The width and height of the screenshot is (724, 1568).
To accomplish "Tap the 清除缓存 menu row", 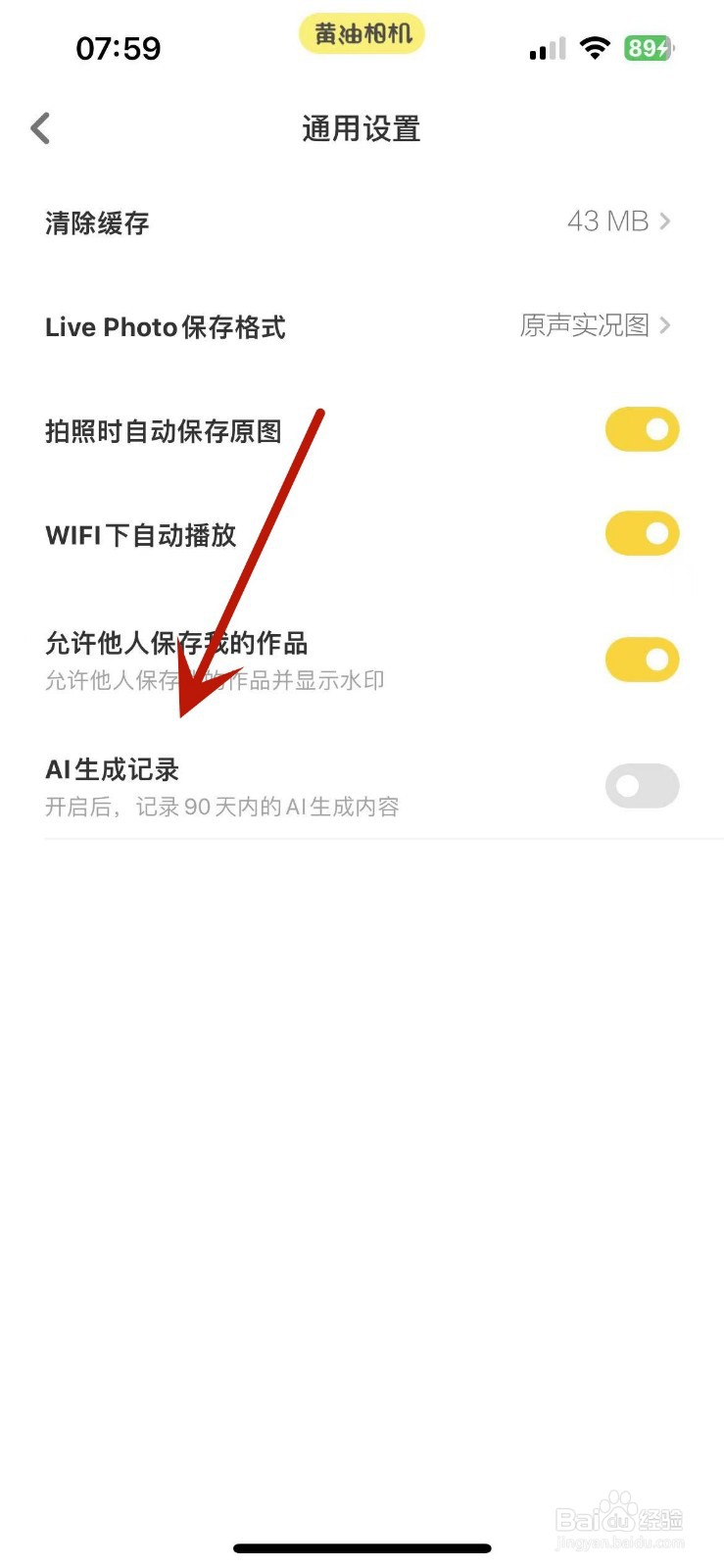I will point(97,223).
